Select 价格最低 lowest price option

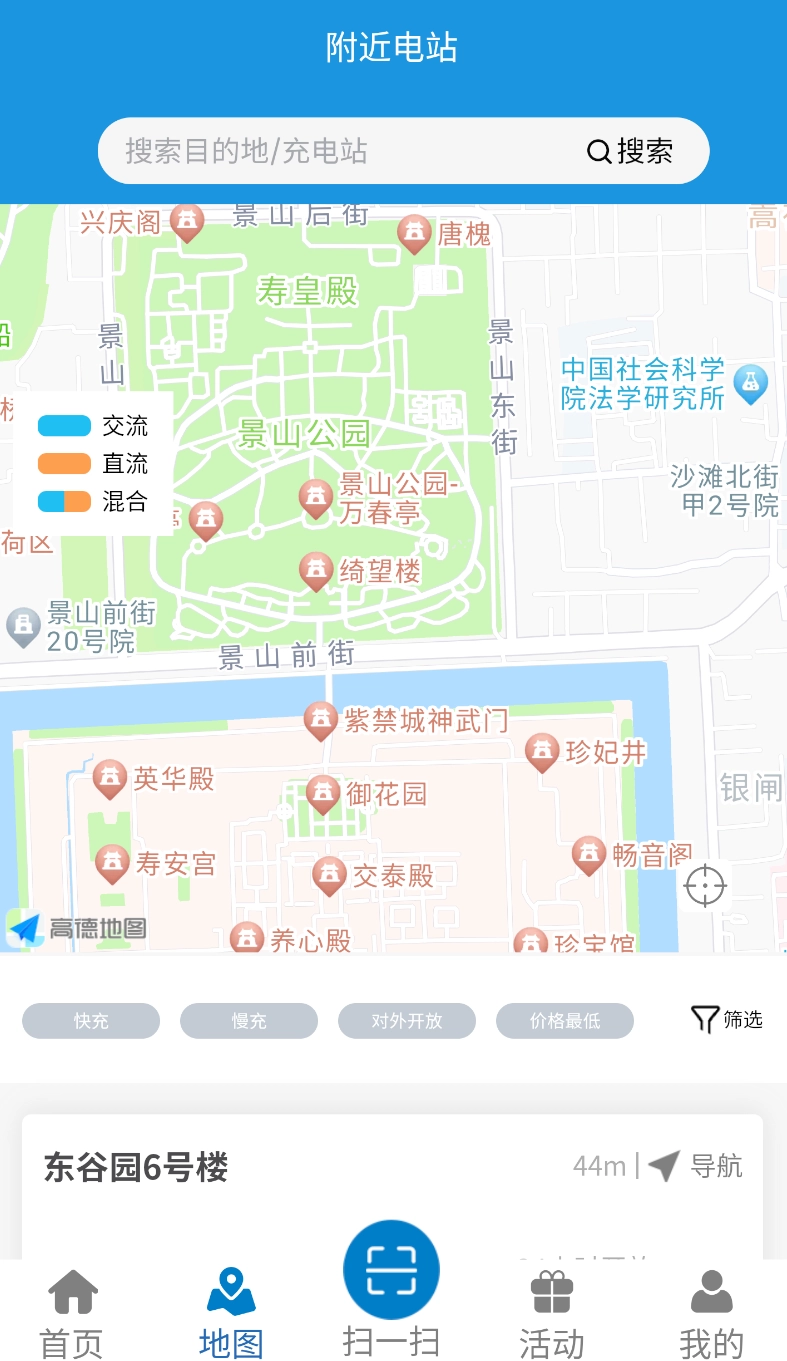564,1020
